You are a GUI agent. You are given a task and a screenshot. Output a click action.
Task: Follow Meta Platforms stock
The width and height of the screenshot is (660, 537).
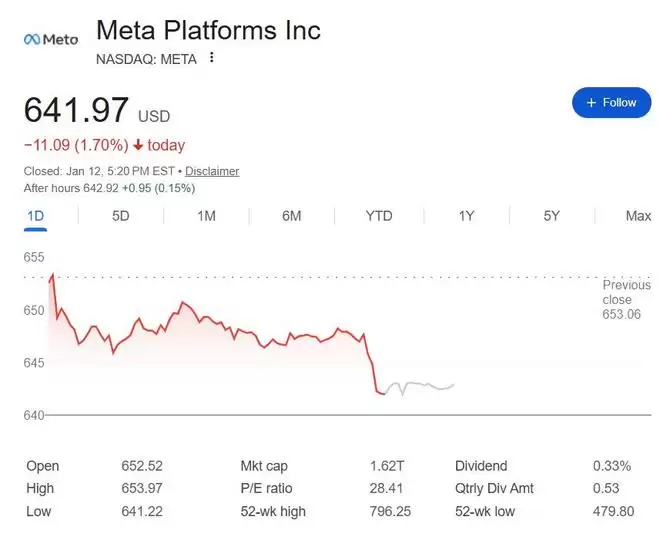pos(611,102)
